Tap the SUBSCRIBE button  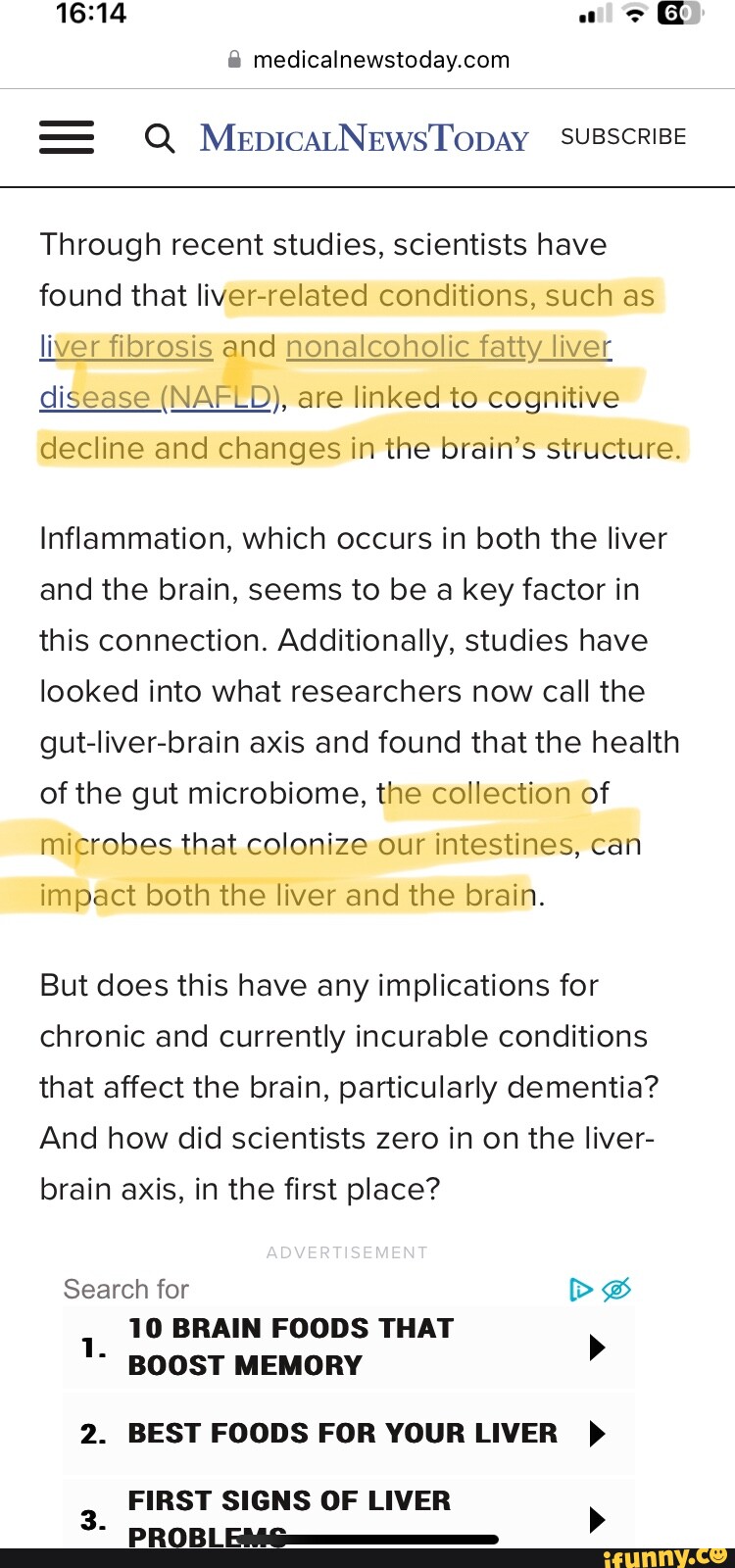(x=623, y=137)
